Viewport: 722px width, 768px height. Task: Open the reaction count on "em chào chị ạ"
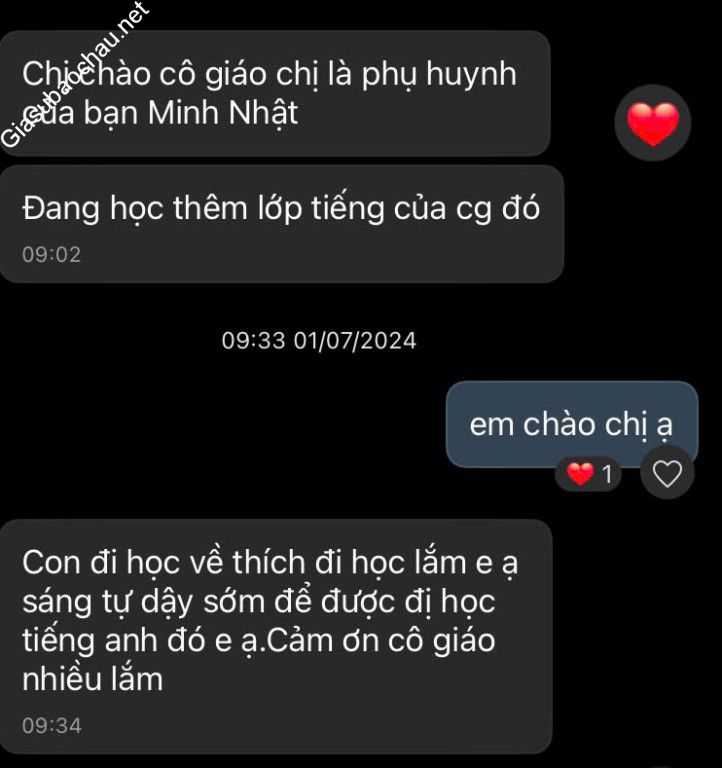(x=589, y=474)
